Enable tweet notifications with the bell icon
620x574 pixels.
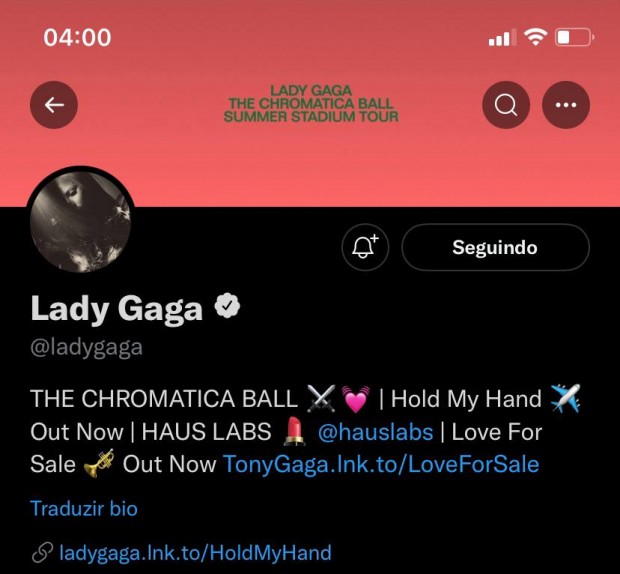coord(365,247)
